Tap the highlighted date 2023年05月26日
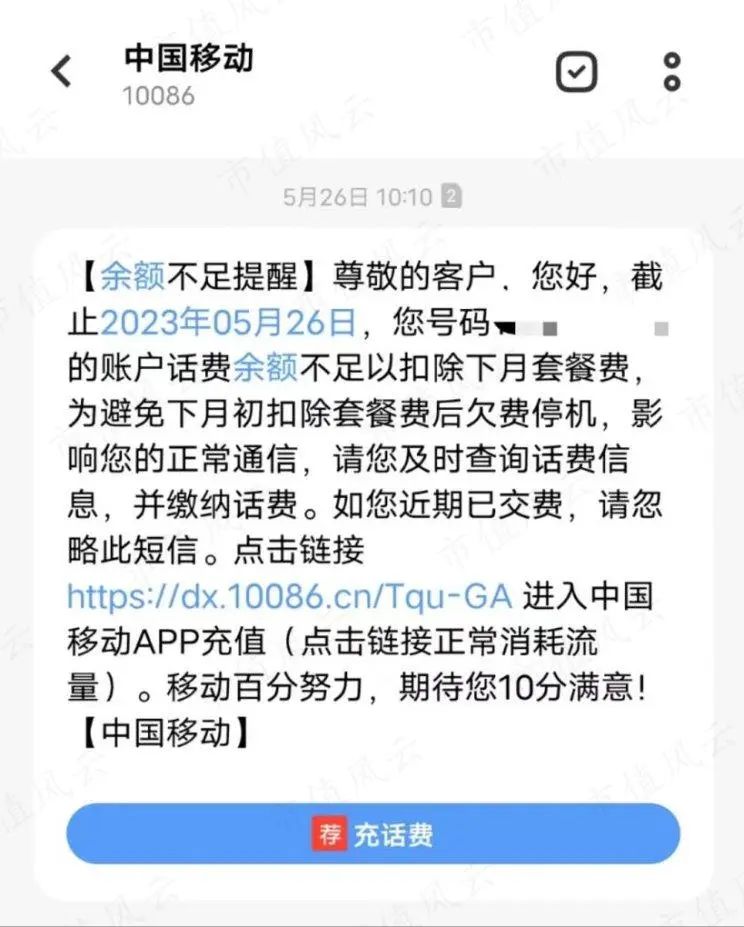This screenshot has width=744, height=927. (x=228, y=323)
